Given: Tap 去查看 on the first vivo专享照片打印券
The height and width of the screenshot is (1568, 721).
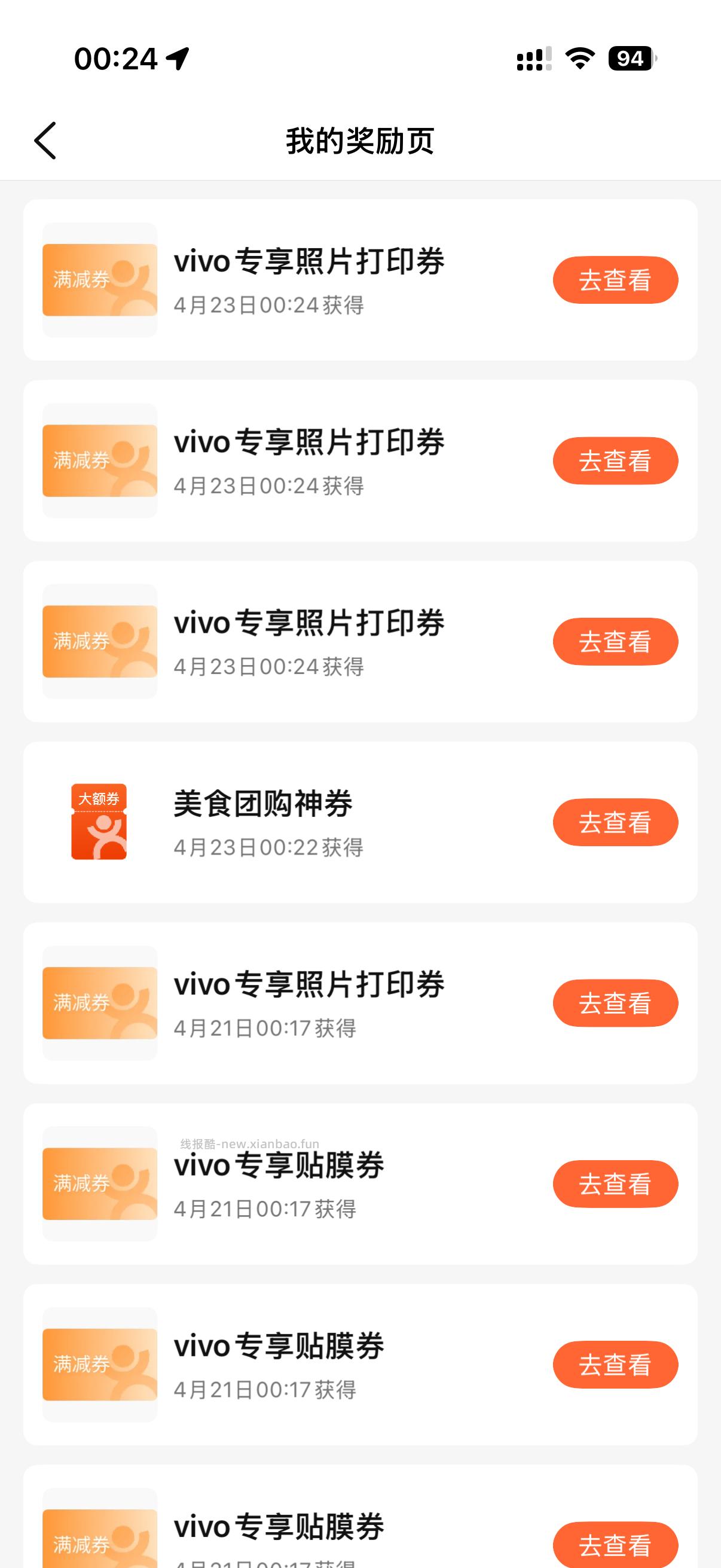Looking at the screenshot, I should (x=615, y=279).
